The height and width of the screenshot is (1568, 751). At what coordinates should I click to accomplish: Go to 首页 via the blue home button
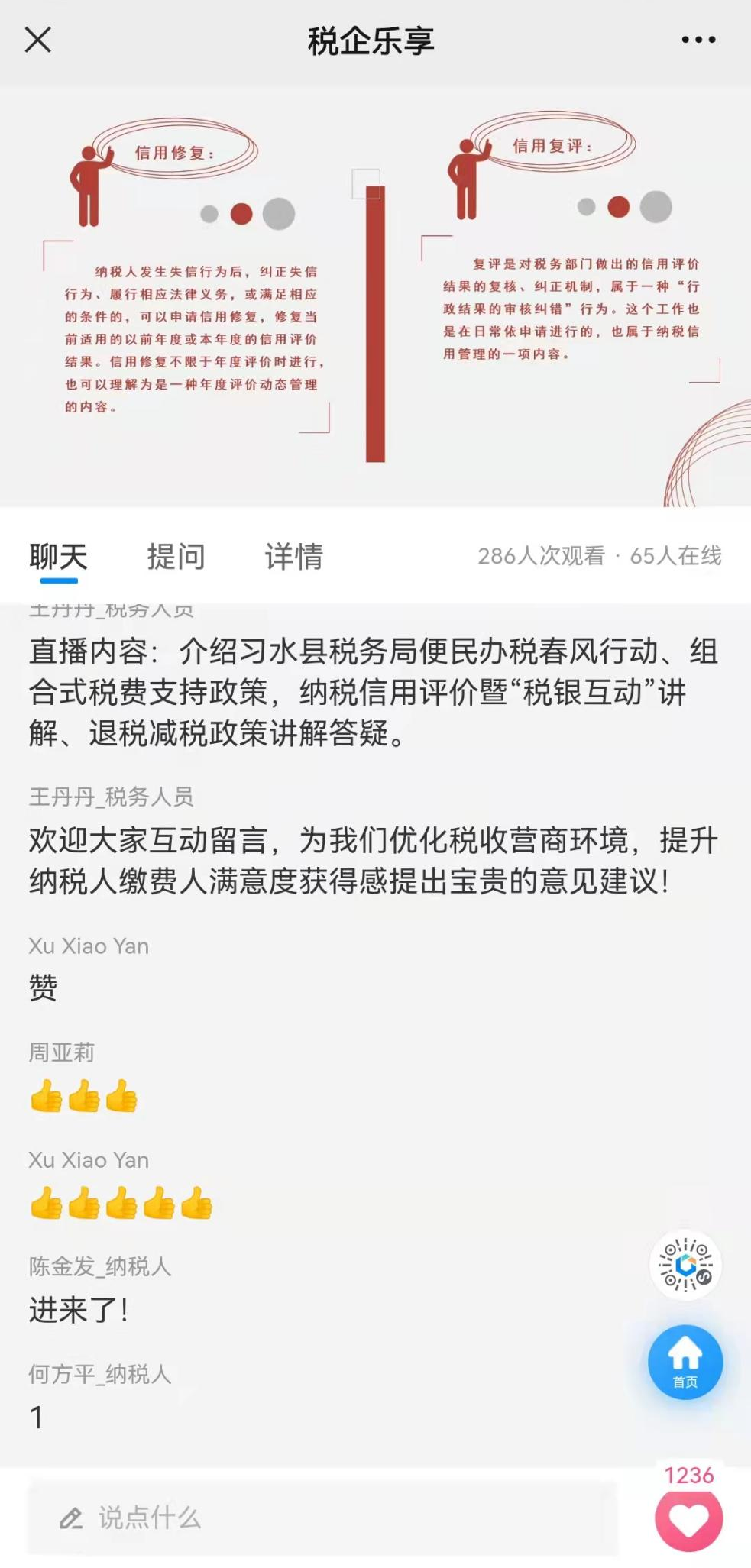[685, 1363]
